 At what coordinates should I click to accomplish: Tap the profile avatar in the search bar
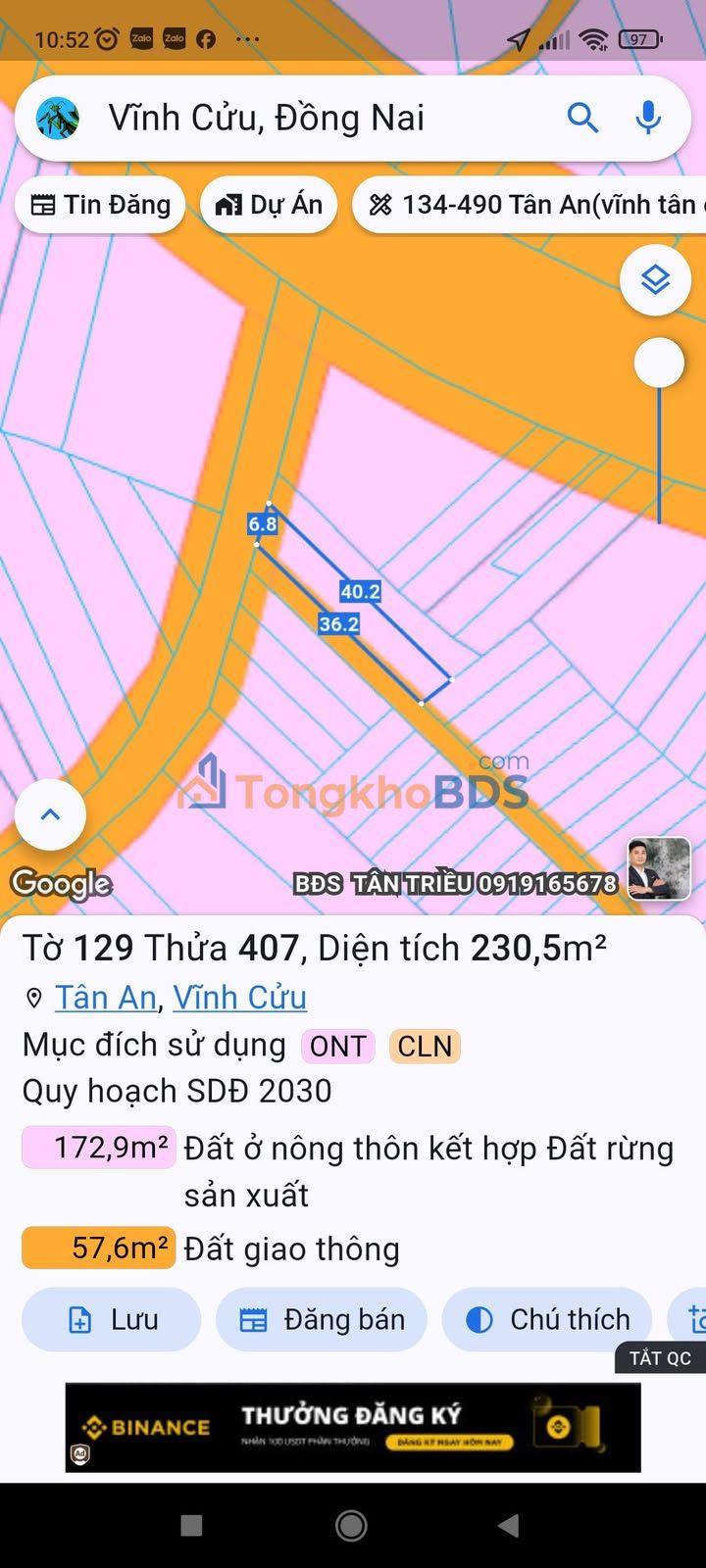(x=58, y=119)
